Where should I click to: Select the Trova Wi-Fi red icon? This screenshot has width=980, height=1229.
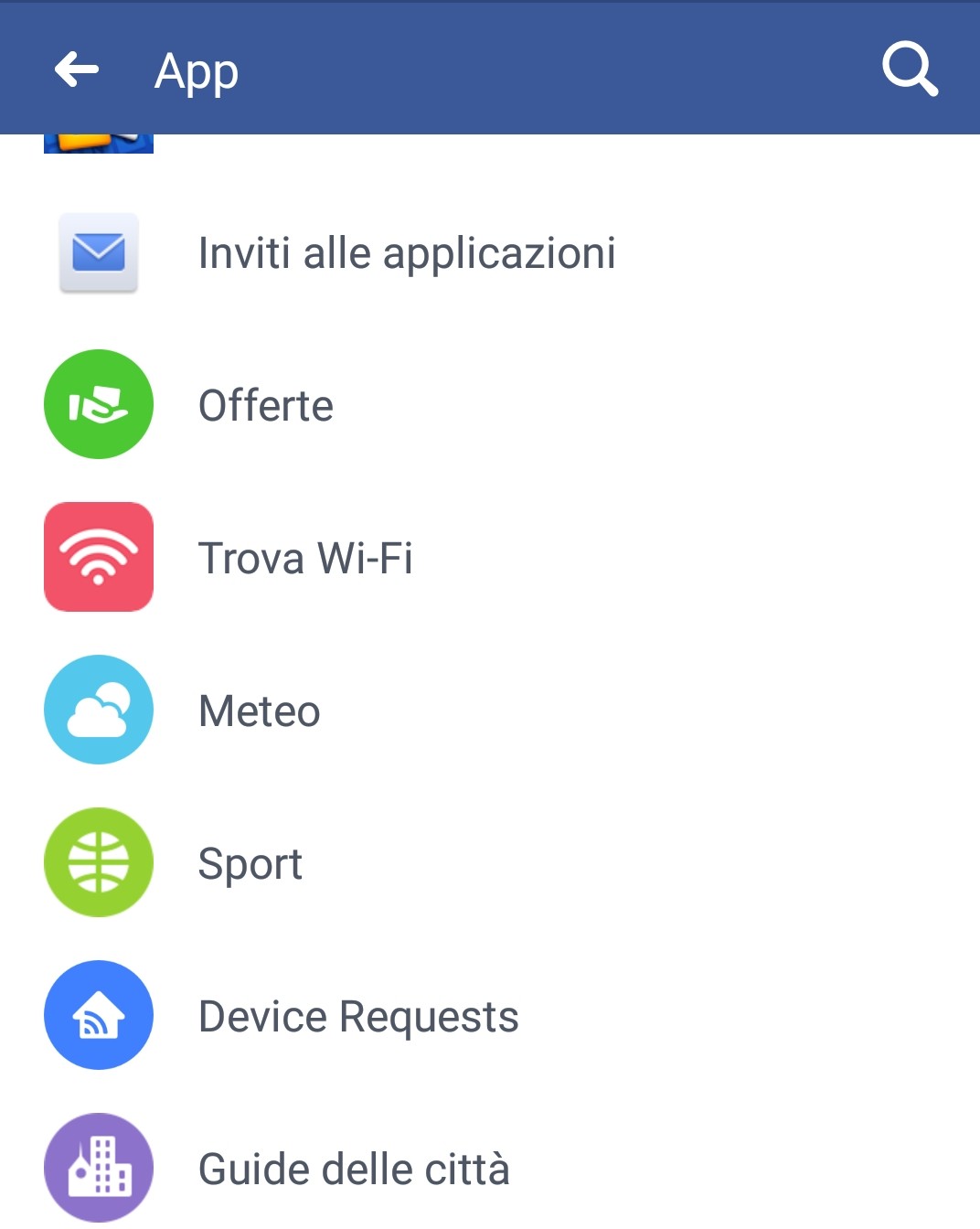pyautogui.click(x=98, y=556)
